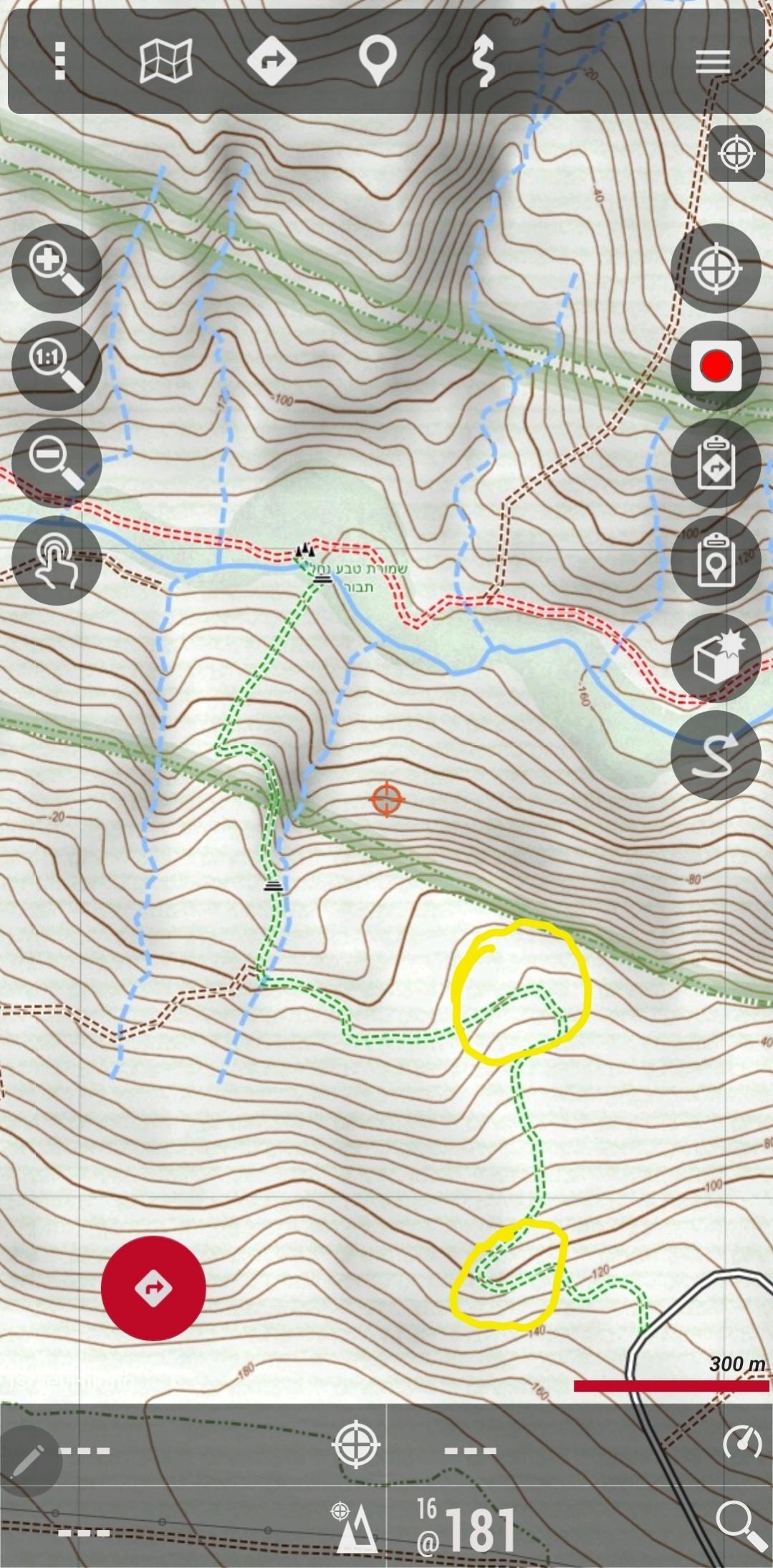Reset map zoom to 1:1
This screenshot has height=1568, width=773.
tap(57, 365)
